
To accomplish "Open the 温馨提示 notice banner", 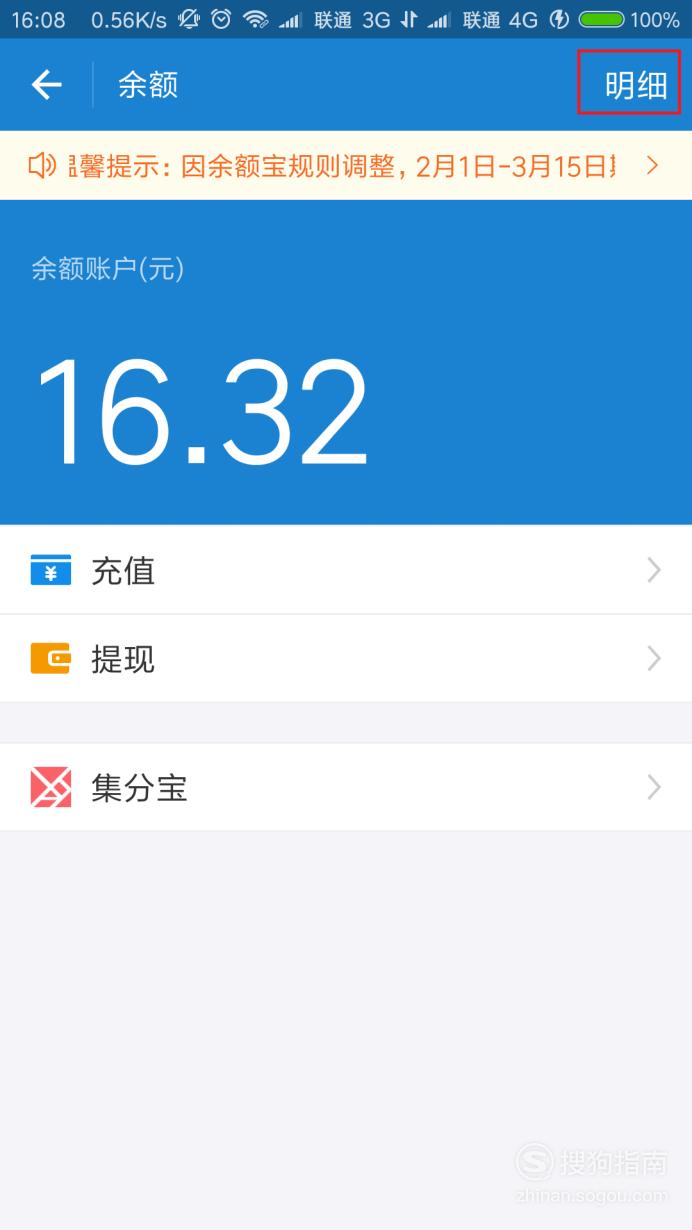I will pyautogui.click(x=346, y=165).
